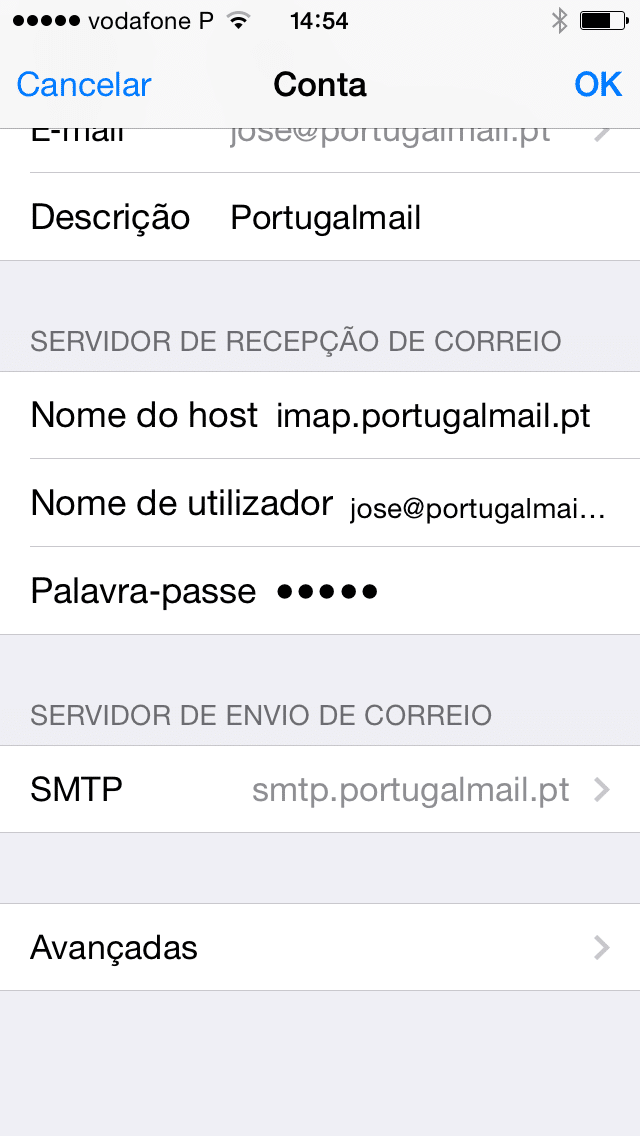Tap the Palavra-passe field

click(x=320, y=590)
